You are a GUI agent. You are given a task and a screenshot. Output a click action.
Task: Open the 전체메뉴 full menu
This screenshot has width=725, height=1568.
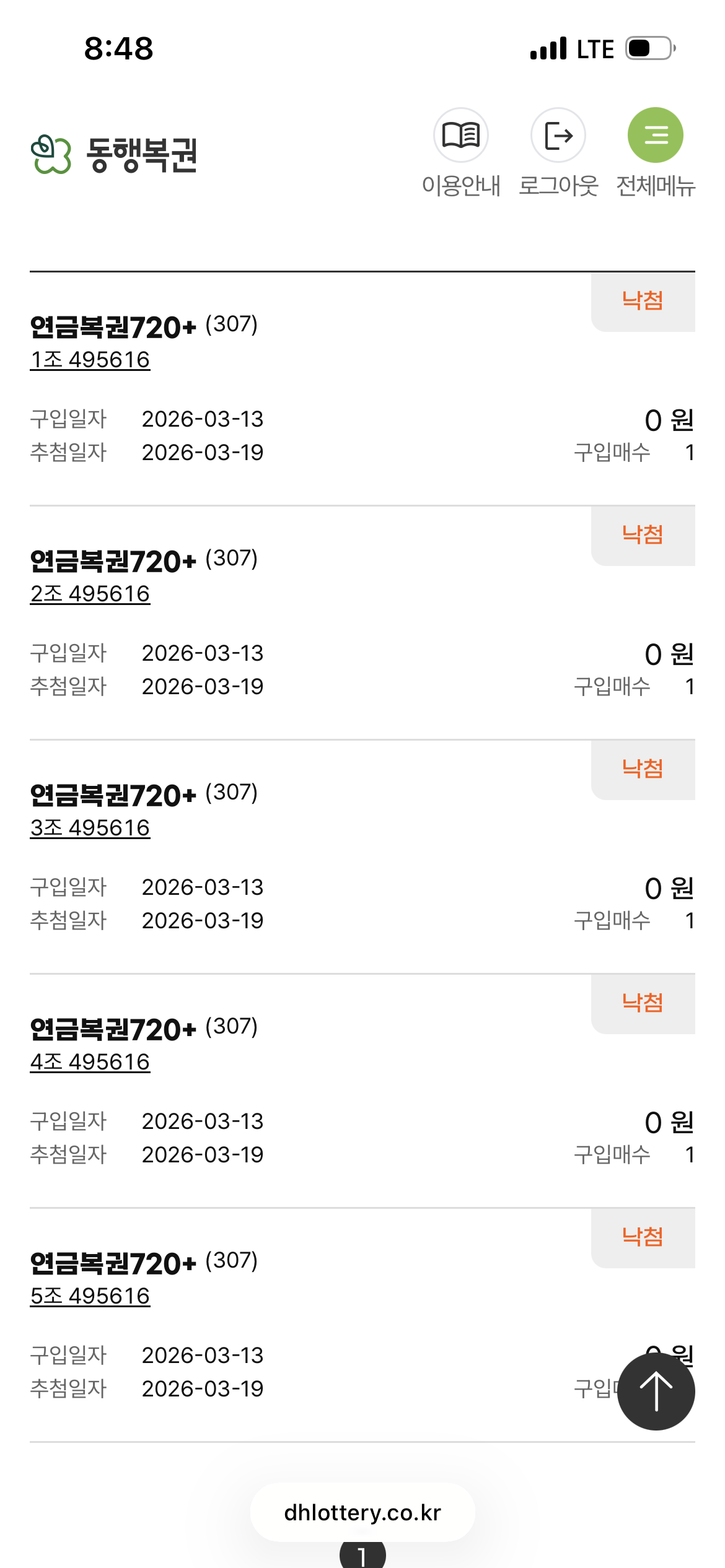(x=656, y=136)
